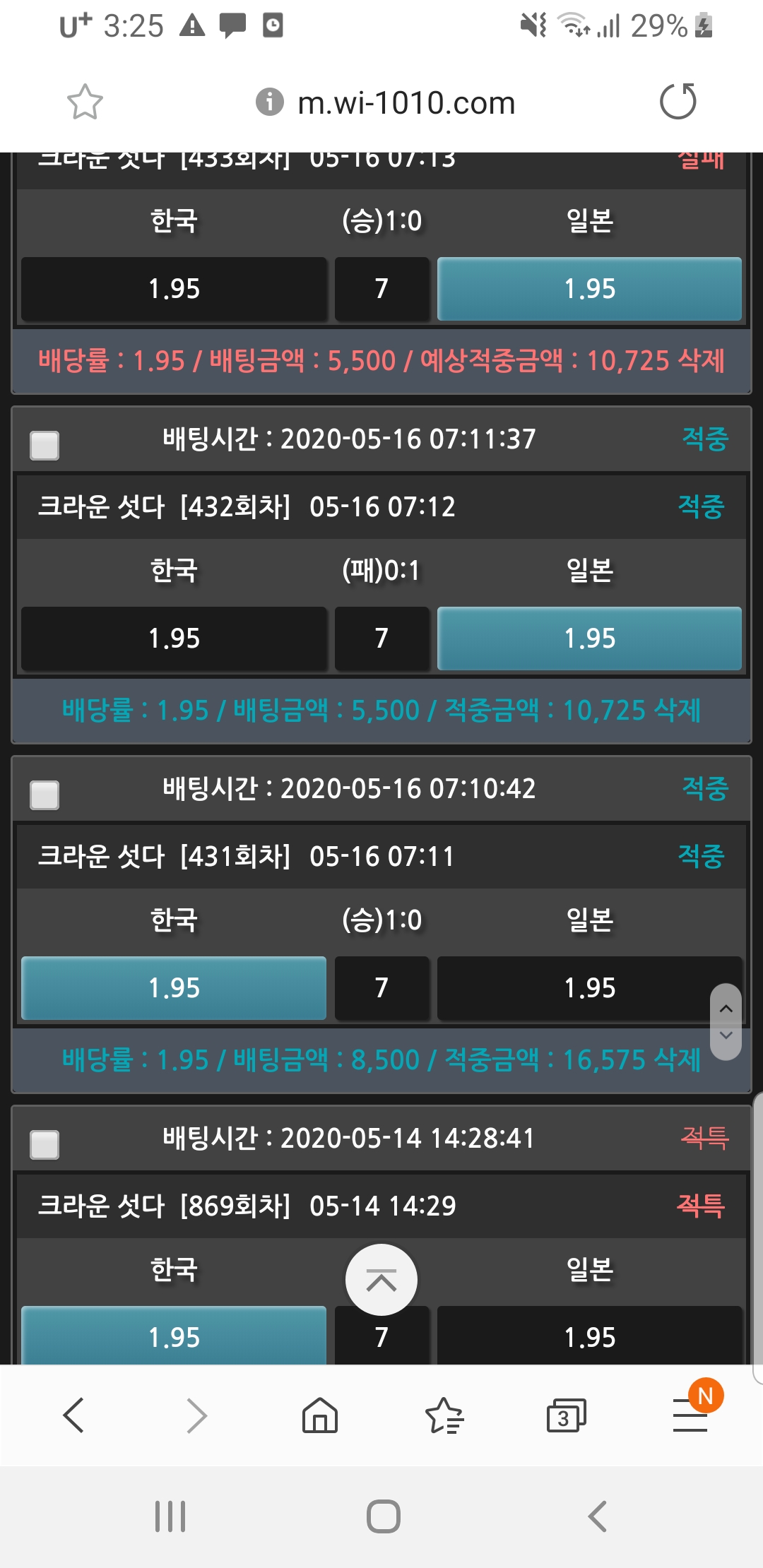Open the m.wi-1010.com address bar
Viewport: 763px width, 1568px height.
(406, 103)
